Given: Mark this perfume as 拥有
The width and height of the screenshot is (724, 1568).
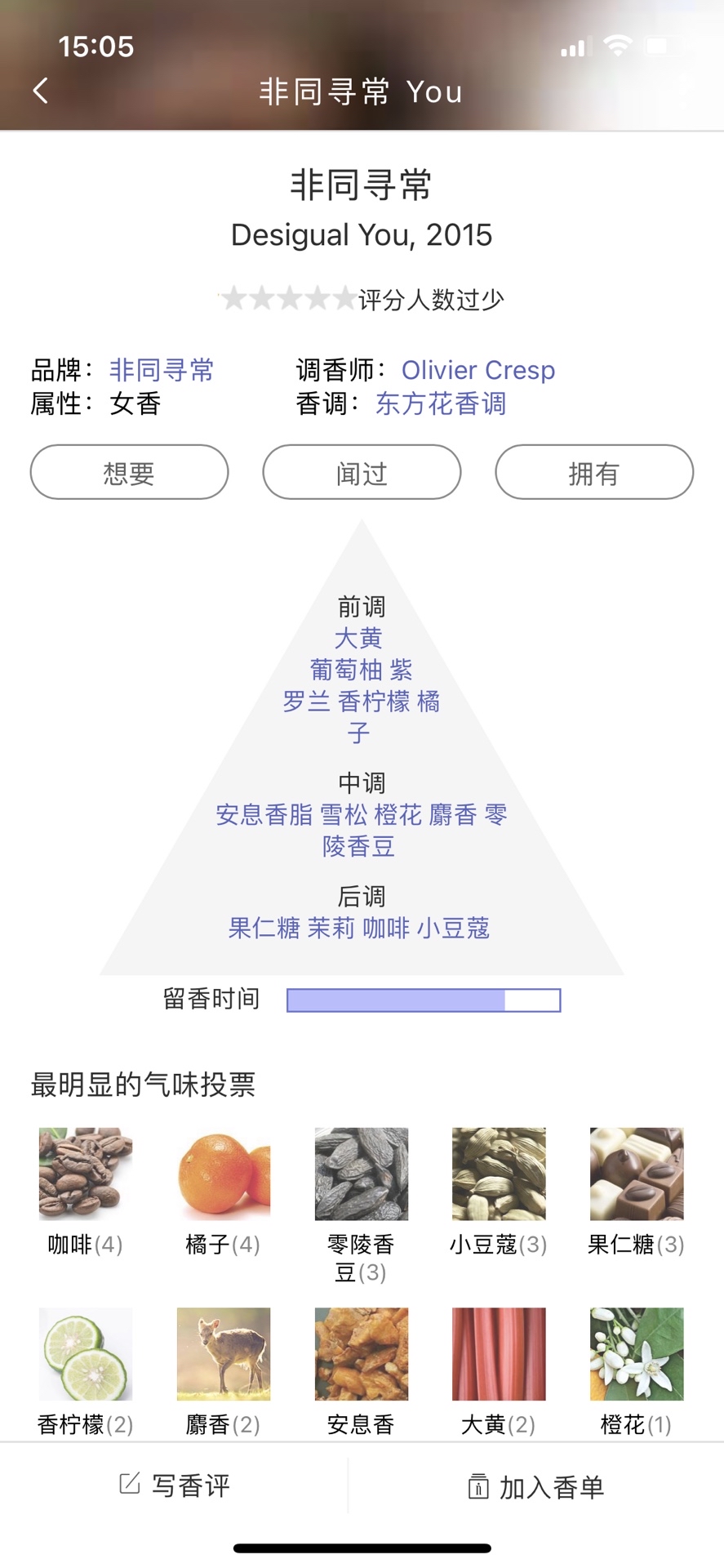Looking at the screenshot, I should pyautogui.click(x=594, y=472).
